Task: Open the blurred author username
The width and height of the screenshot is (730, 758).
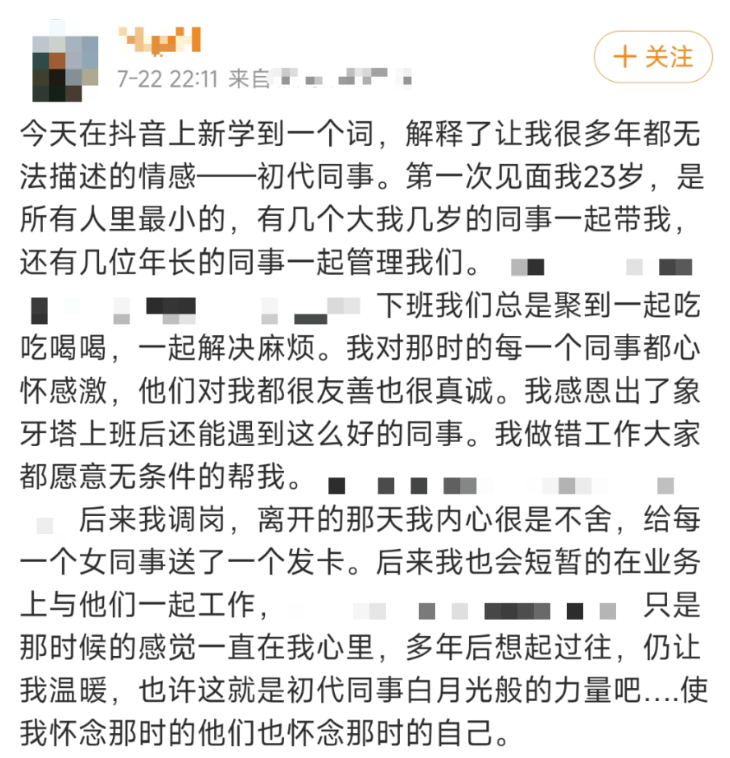Action: click(160, 40)
